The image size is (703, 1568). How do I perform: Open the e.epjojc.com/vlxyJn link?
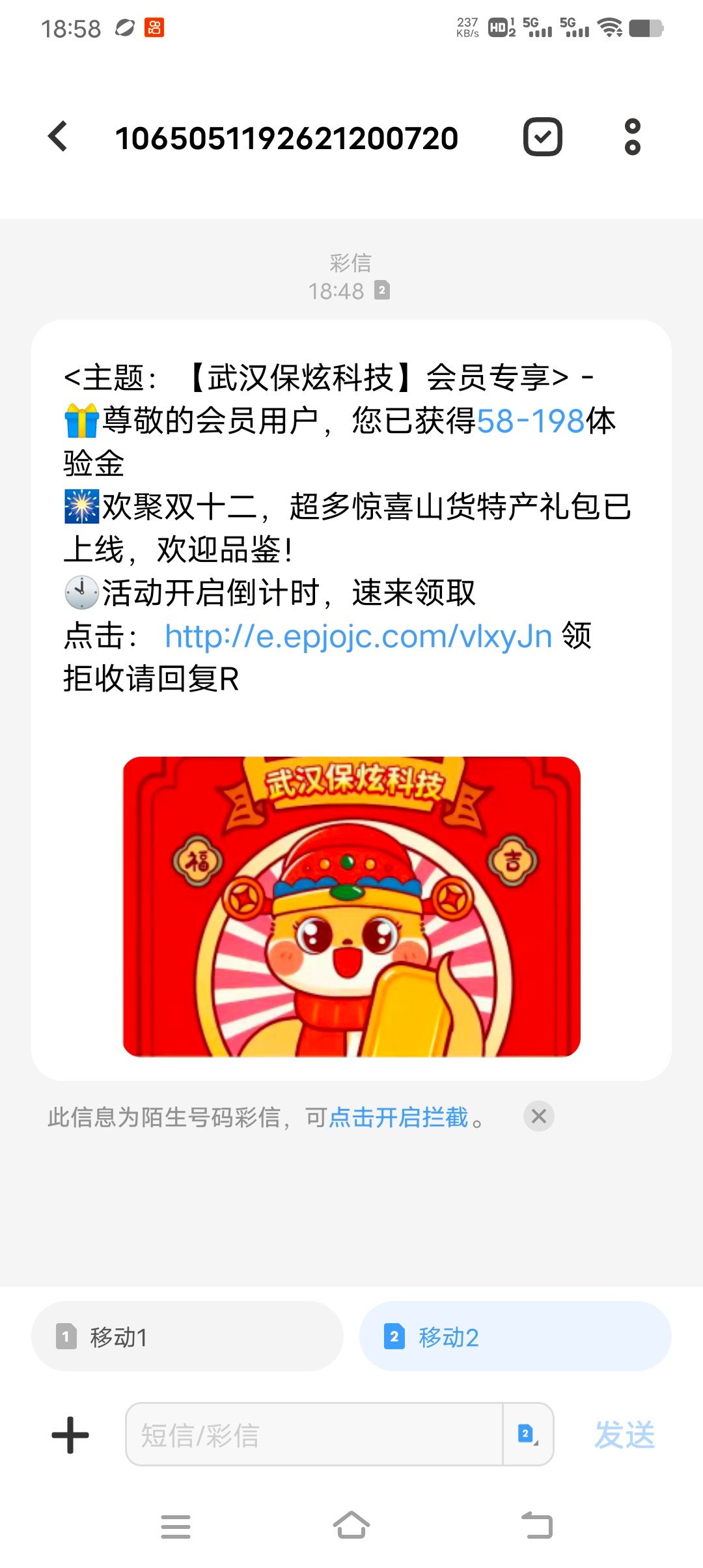click(x=358, y=636)
